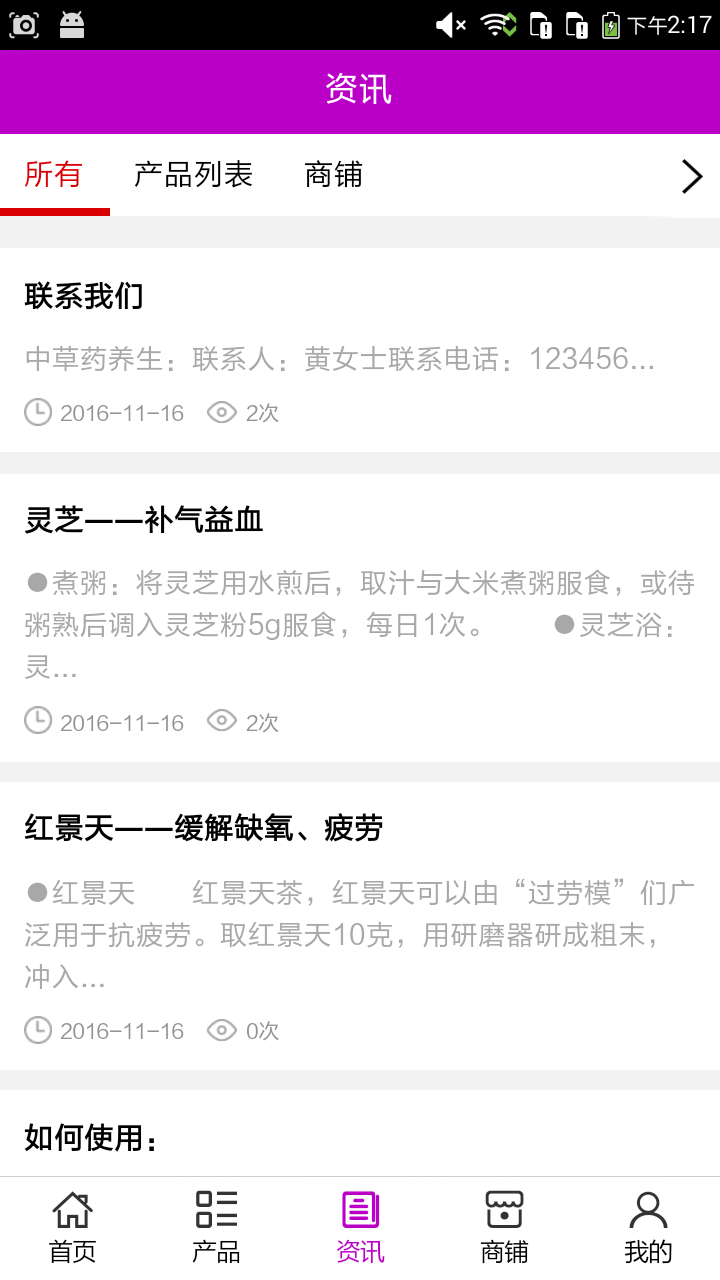This screenshot has height=1280, width=720.
Task: Tap the 资讯 bottom tab
Action: click(x=360, y=1228)
